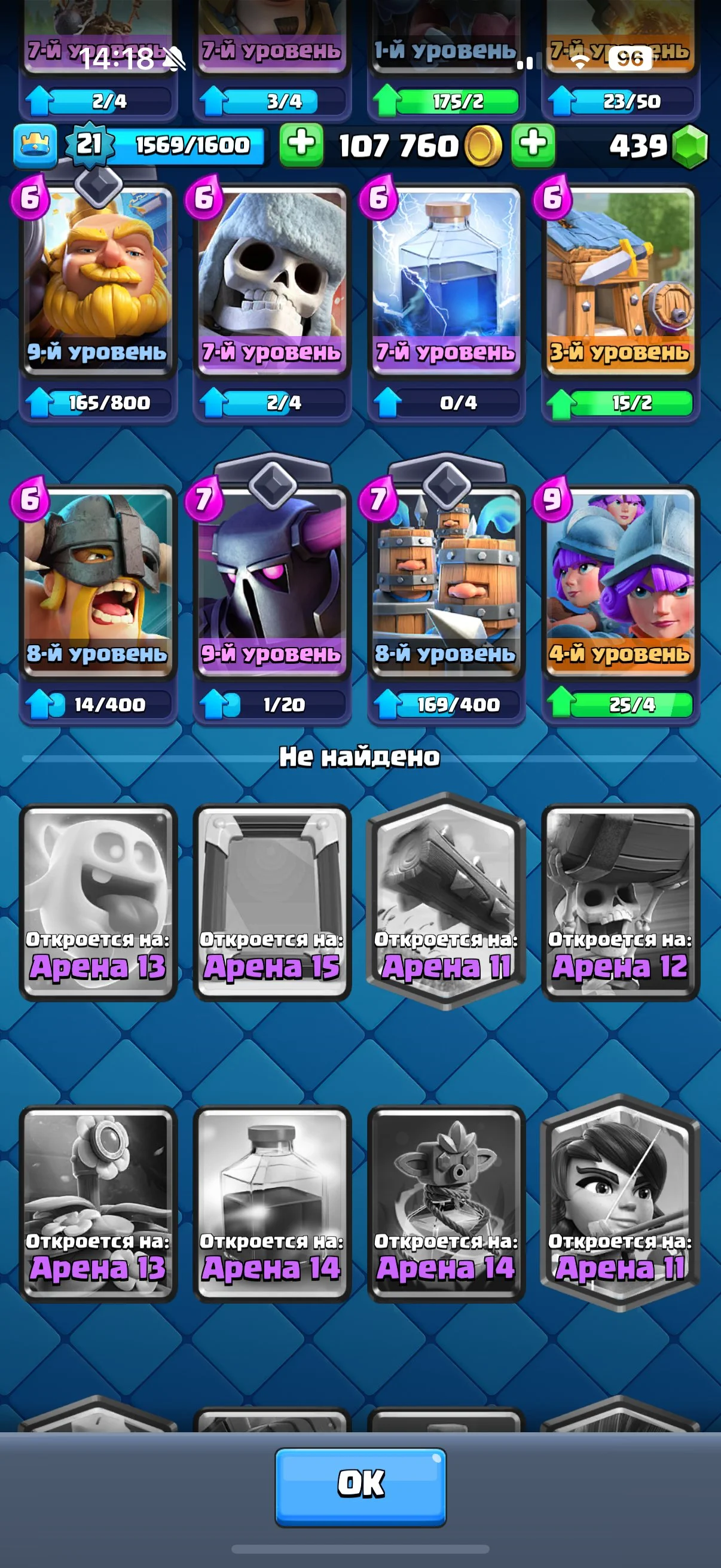This screenshot has height=1568, width=721.
Task: Select the level 3 wooden hut building card
Action: pyautogui.click(x=620, y=280)
